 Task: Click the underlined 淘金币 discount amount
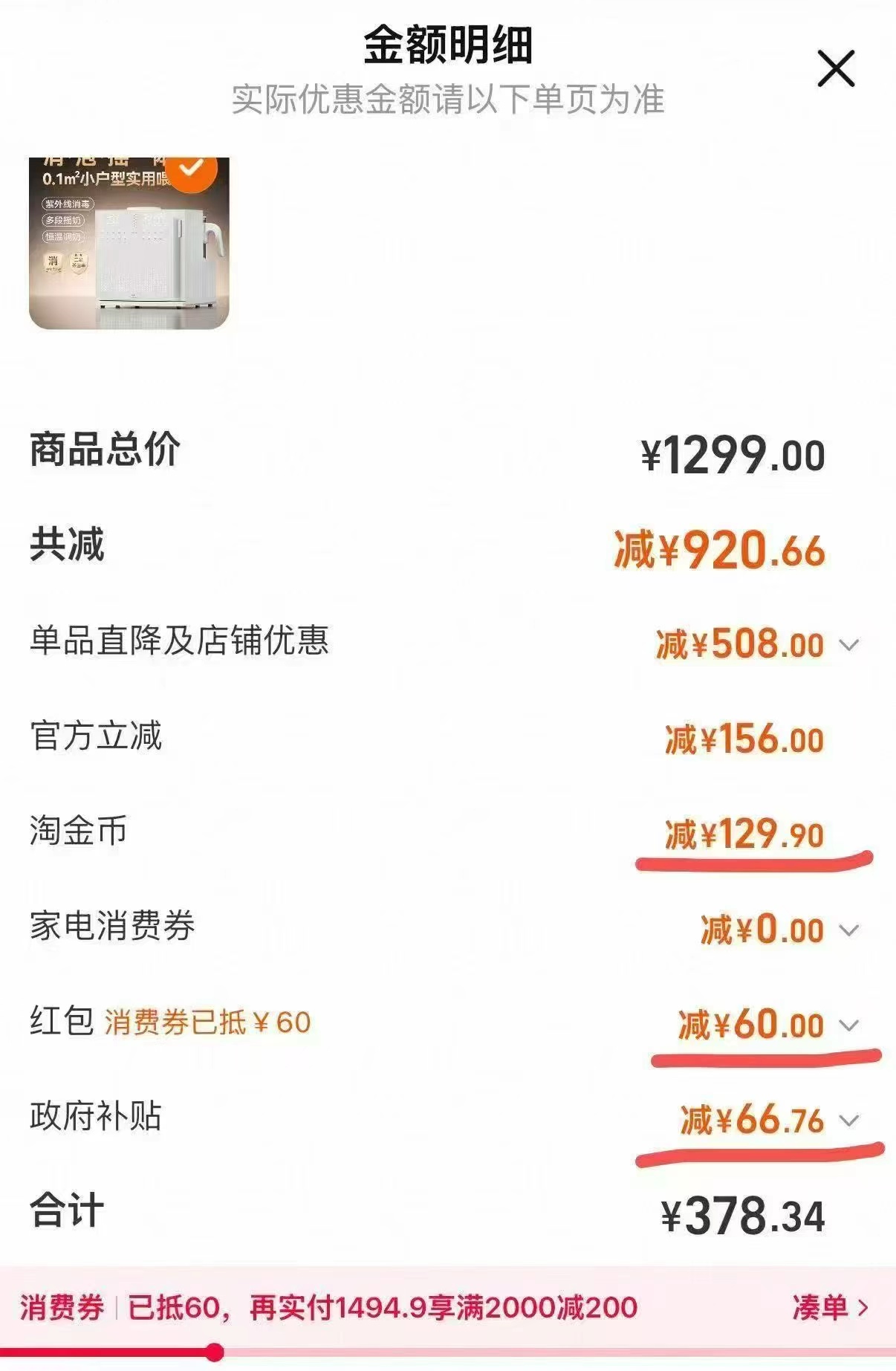click(743, 834)
